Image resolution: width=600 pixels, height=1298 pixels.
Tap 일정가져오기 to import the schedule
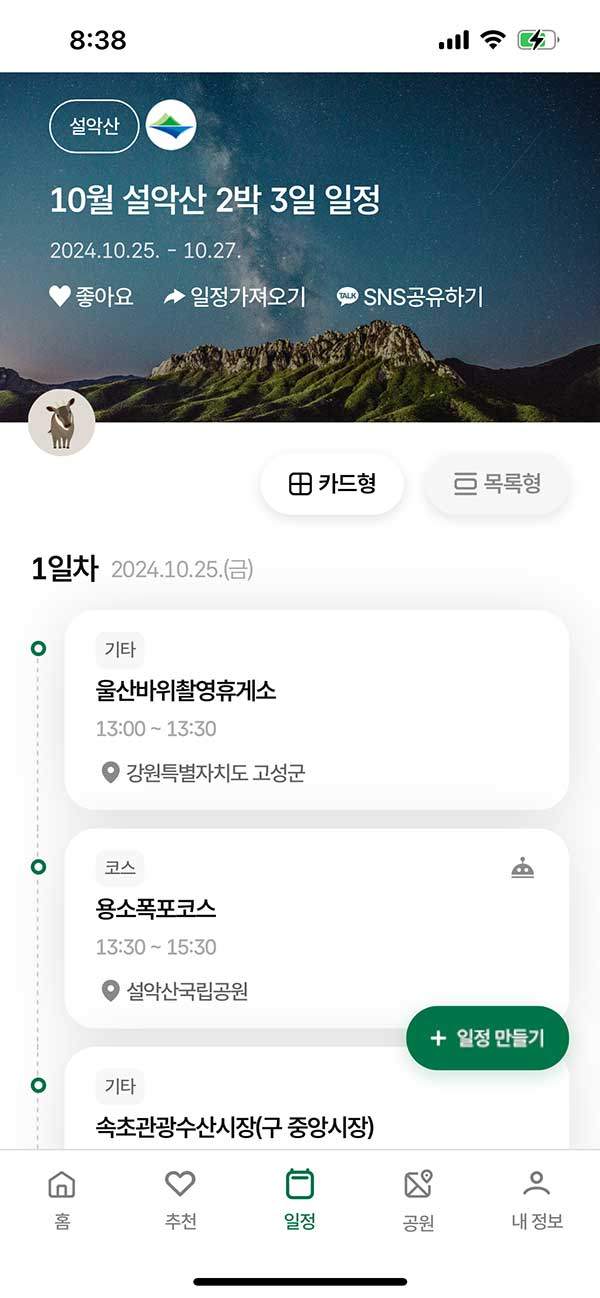click(x=235, y=297)
